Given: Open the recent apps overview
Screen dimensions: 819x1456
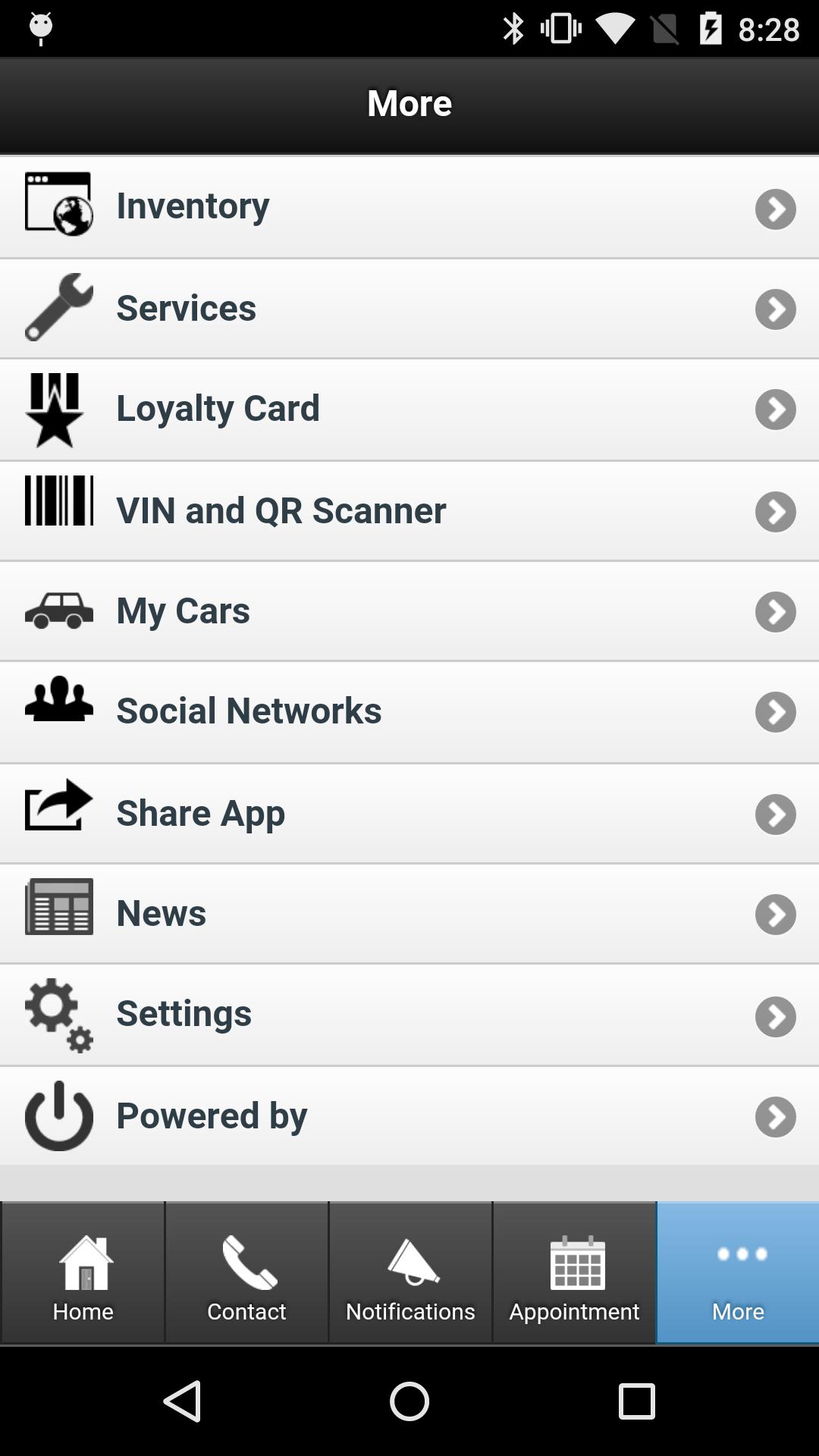Looking at the screenshot, I should [x=636, y=1401].
